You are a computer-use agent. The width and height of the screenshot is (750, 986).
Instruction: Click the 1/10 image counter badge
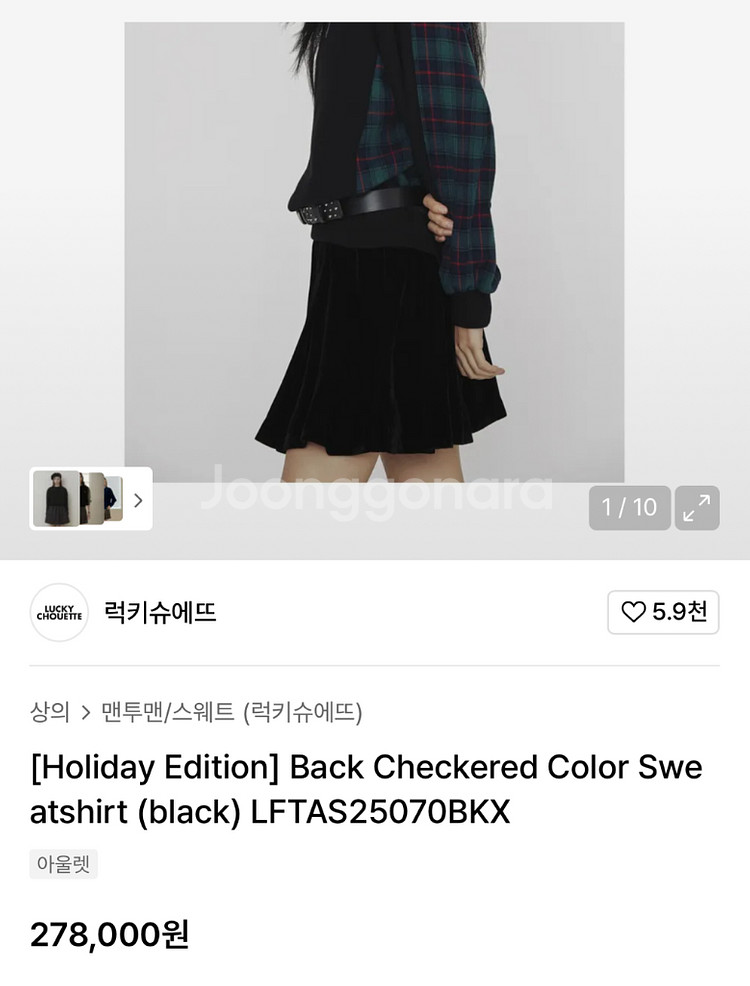click(630, 508)
